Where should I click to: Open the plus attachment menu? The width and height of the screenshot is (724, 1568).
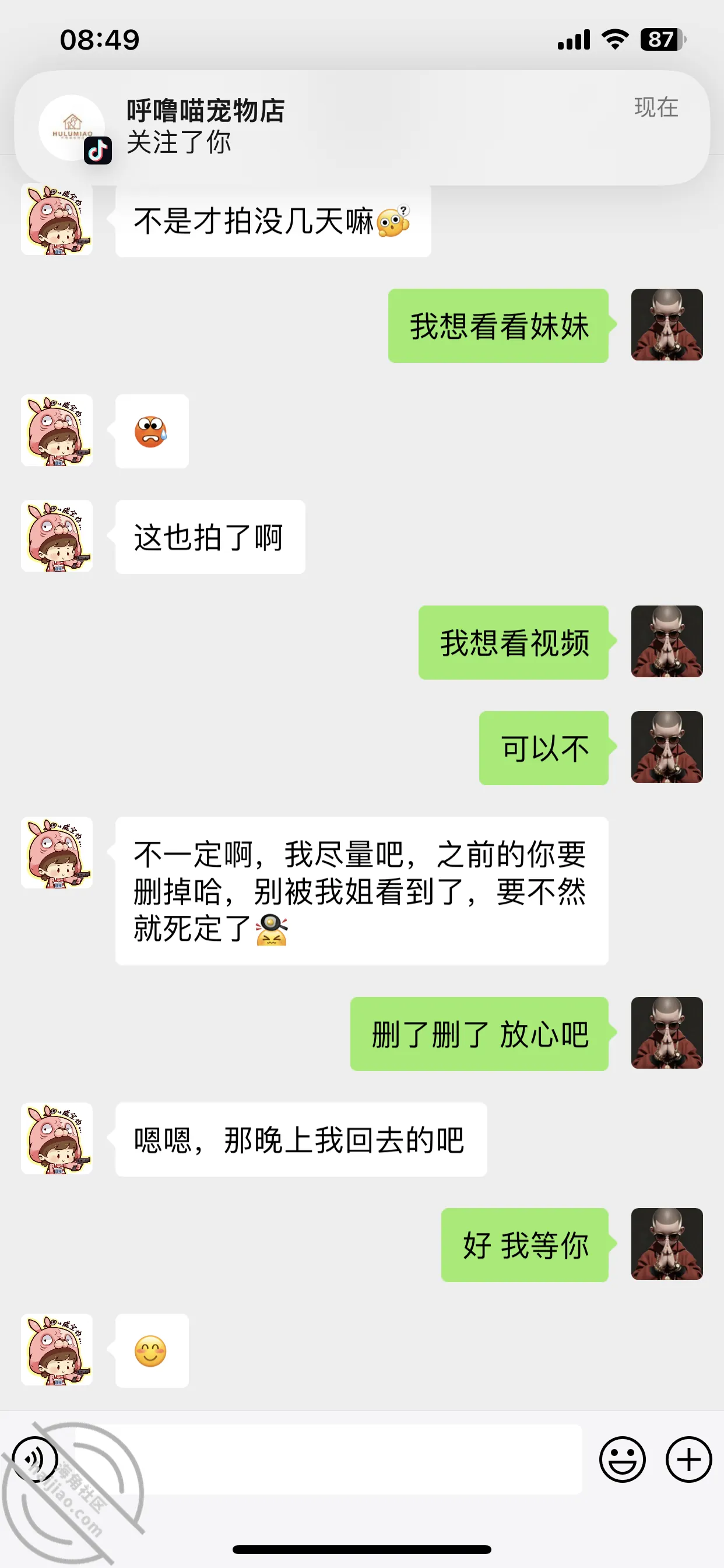(x=688, y=1459)
